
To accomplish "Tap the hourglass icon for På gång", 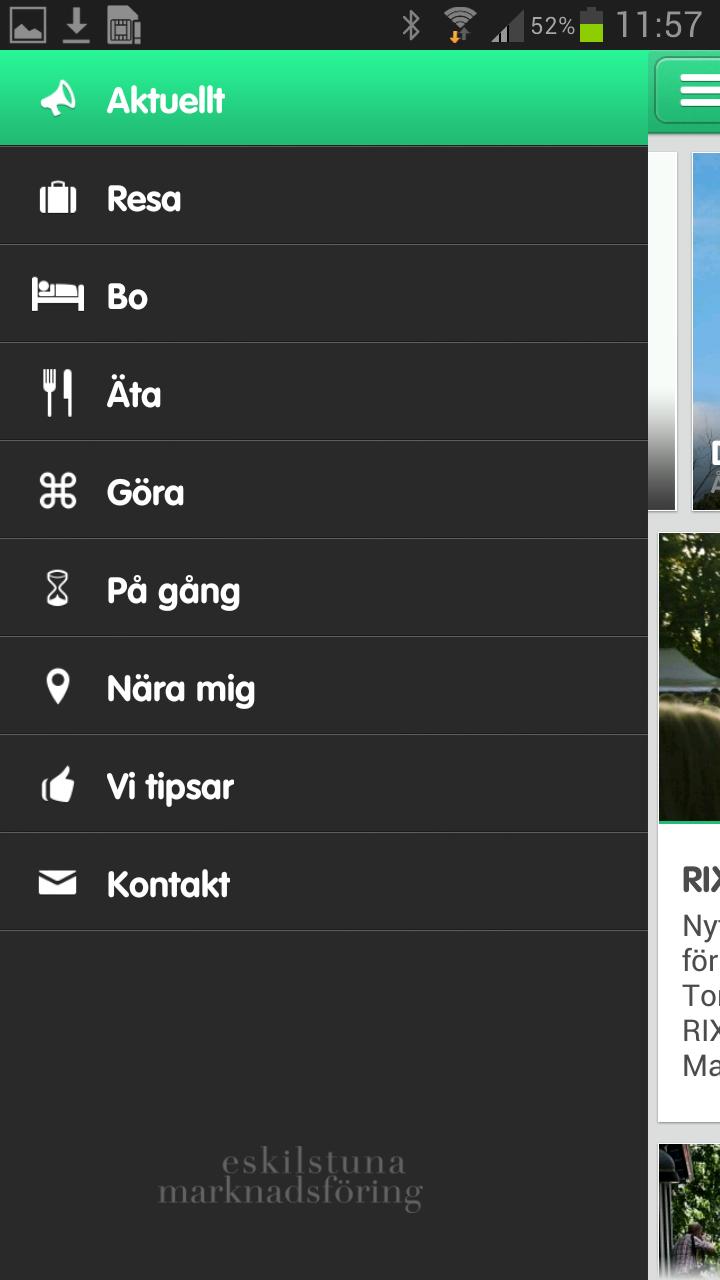I will pyautogui.click(x=58, y=588).
